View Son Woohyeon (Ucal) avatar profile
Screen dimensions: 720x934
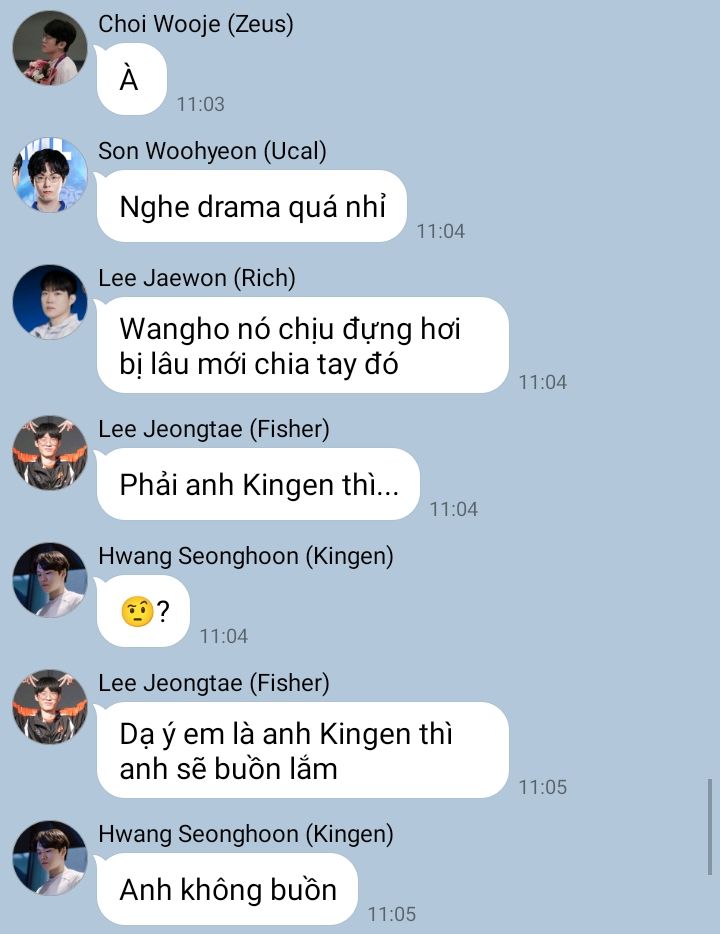49,175
